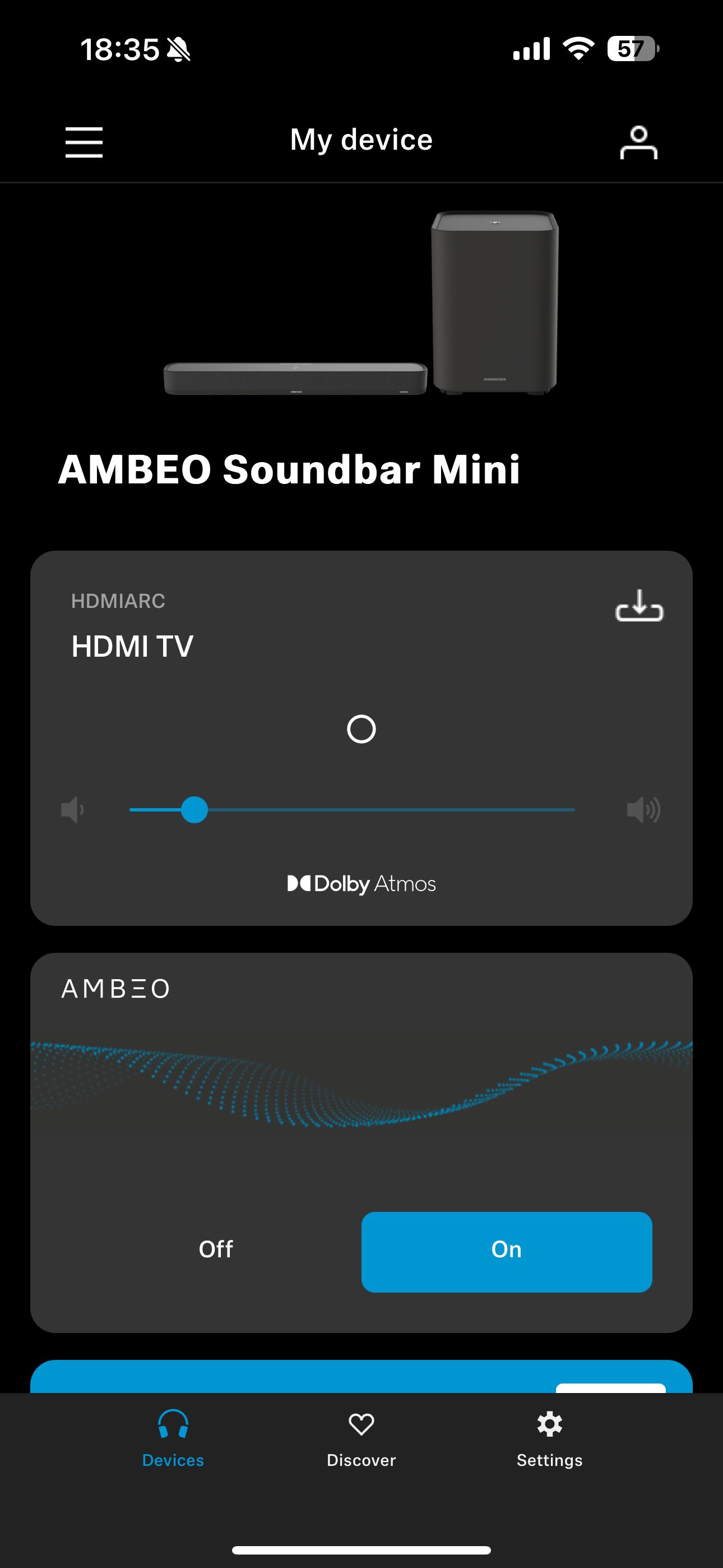
Task: Tap the circular playback button
Action: tap(361, 728)
